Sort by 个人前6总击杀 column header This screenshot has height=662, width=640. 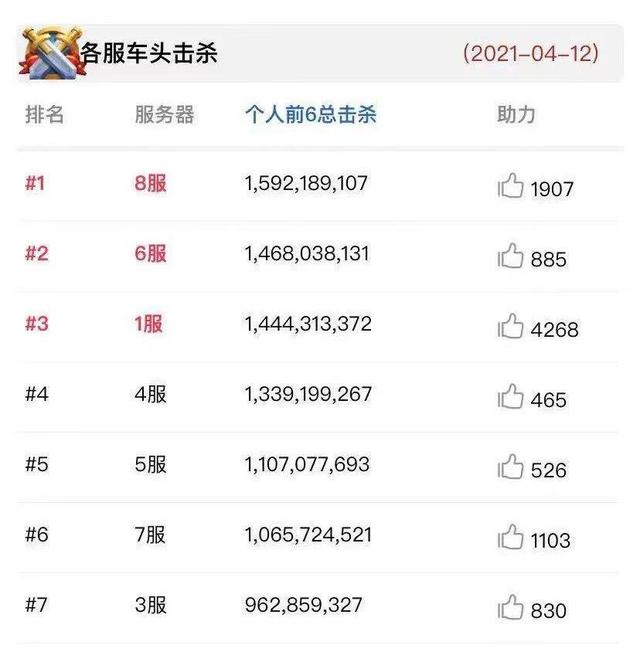[310, 114]
